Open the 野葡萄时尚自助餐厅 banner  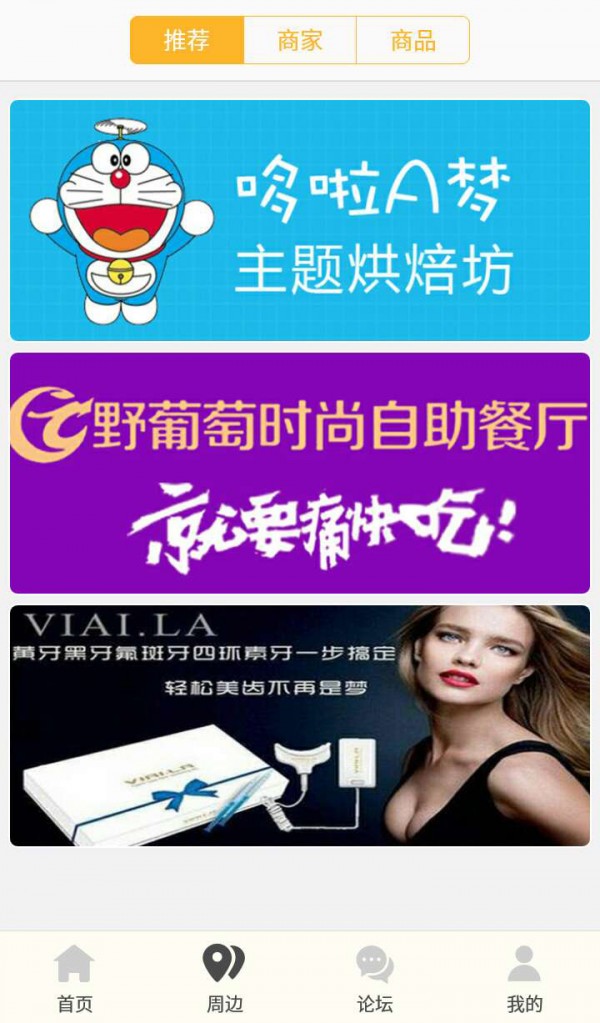[x=300, y=473]
